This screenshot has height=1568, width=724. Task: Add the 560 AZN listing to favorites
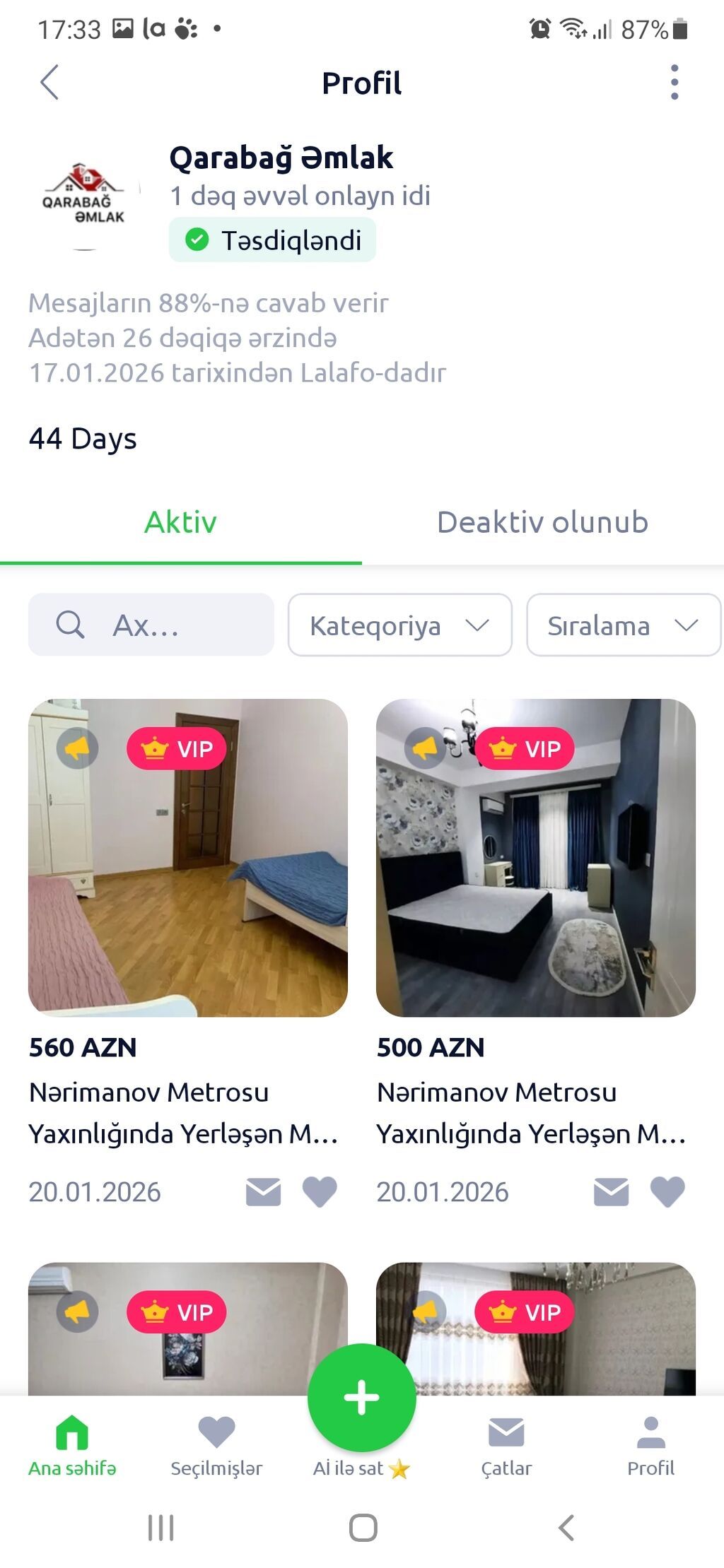click(320, 1191)
